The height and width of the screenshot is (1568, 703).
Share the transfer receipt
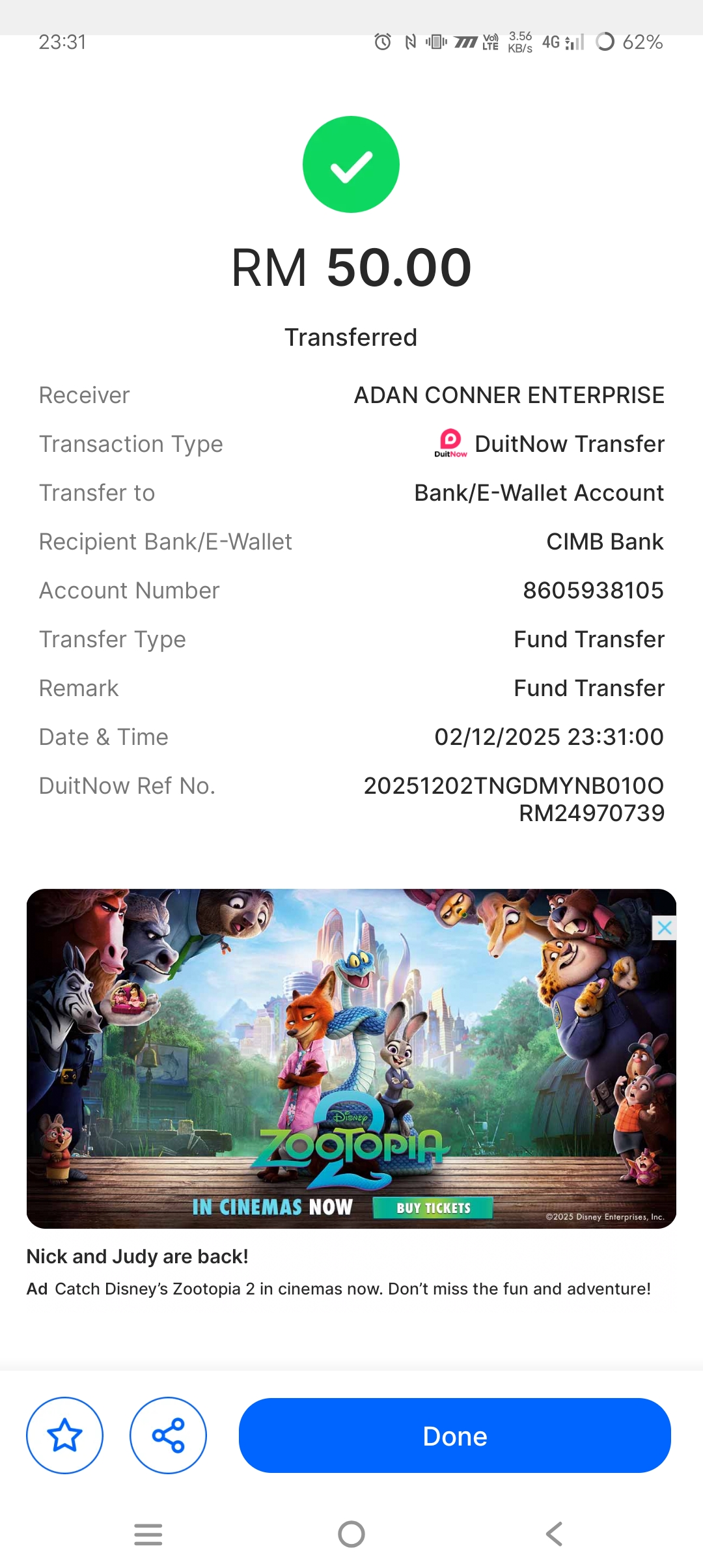click(168, 1435)
